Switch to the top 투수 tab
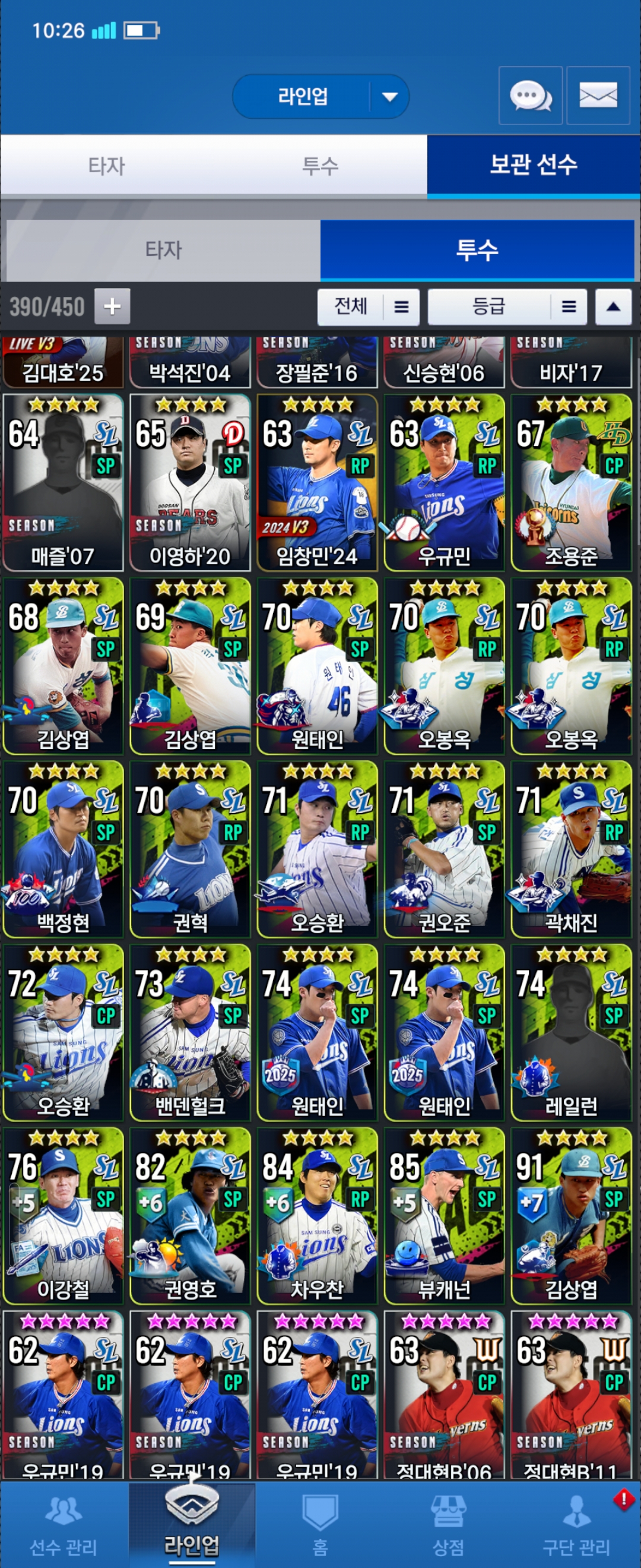The image size is (641, 1568). click(320, 166)
